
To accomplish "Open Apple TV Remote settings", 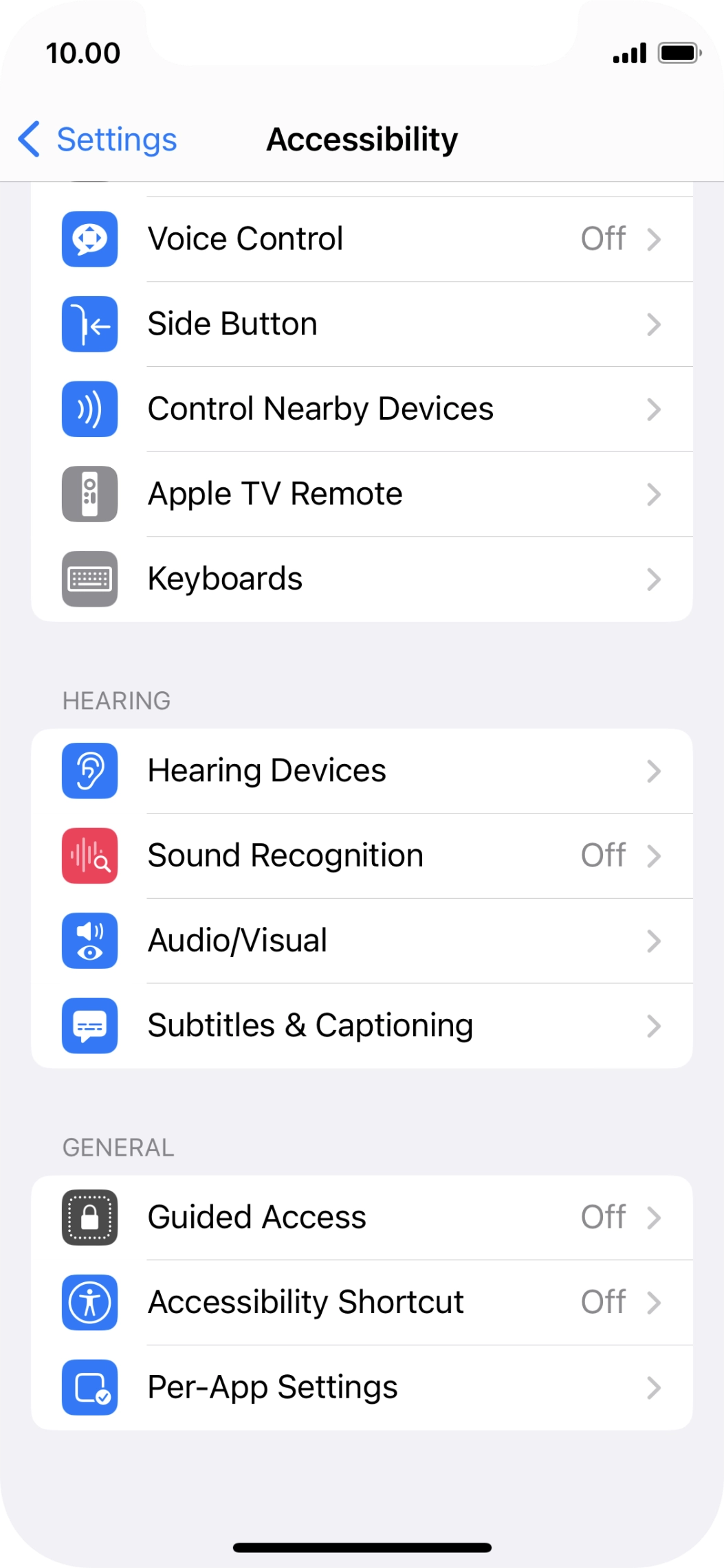I will 362,494.
